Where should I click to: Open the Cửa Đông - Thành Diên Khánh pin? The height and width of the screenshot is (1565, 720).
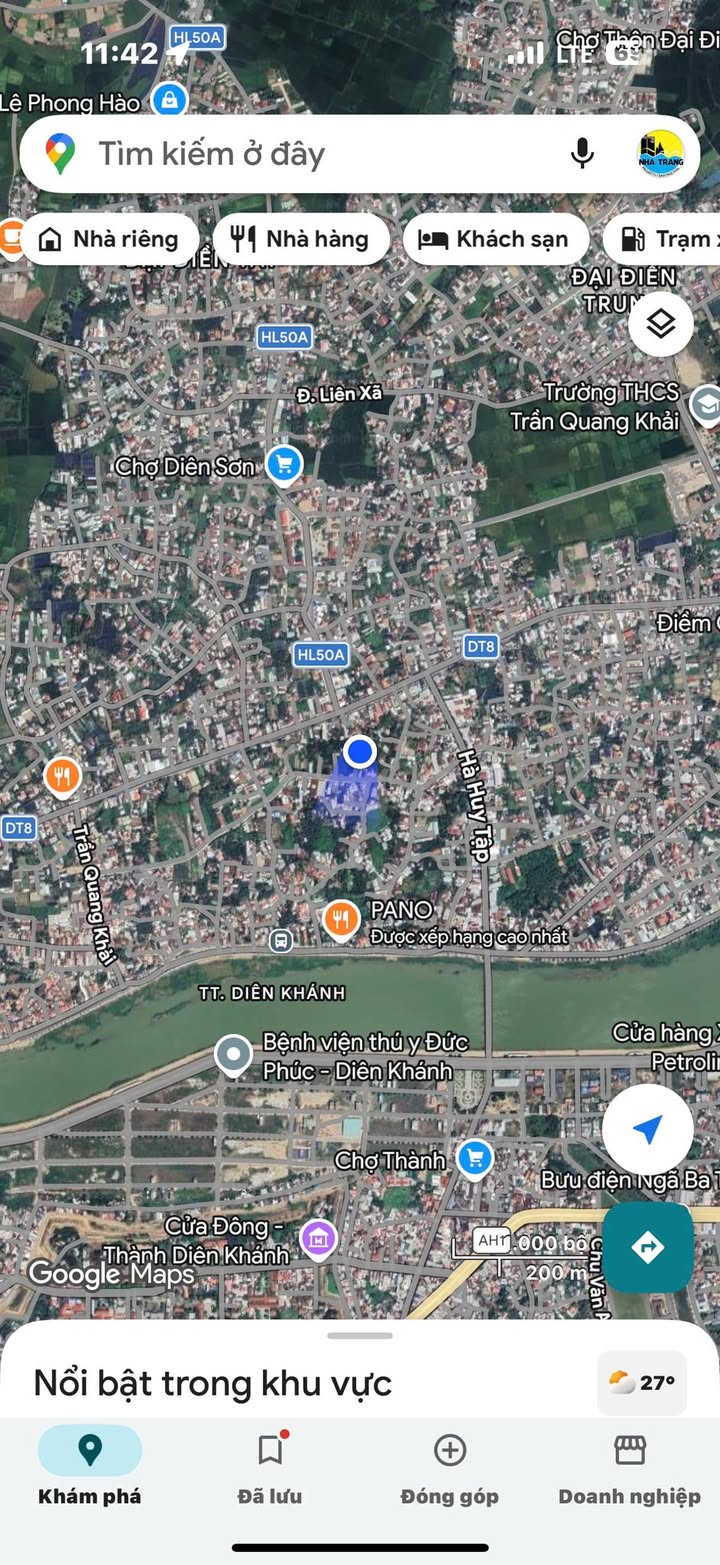click(318, 1238)
